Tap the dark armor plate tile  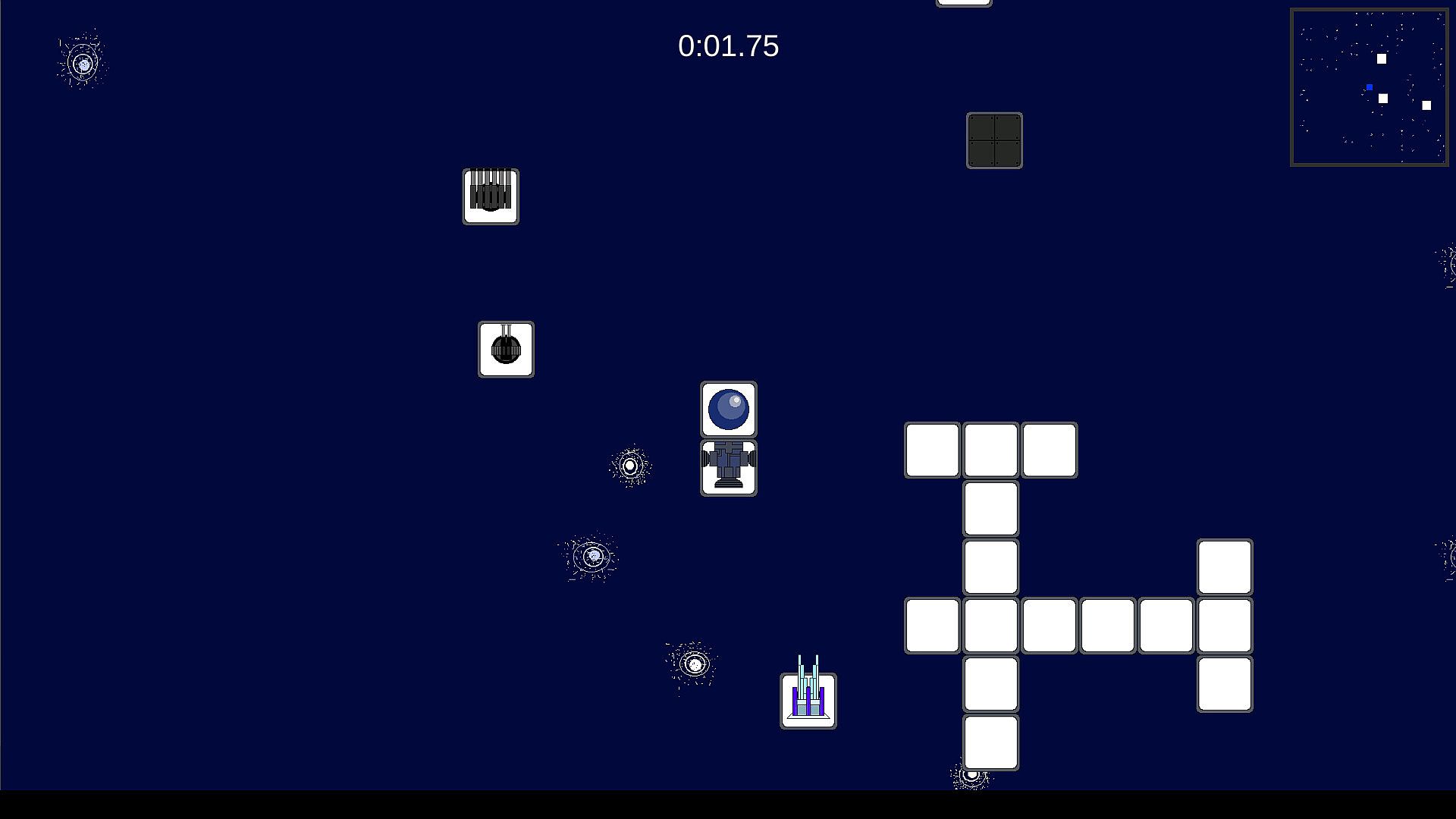coord(994,140)
